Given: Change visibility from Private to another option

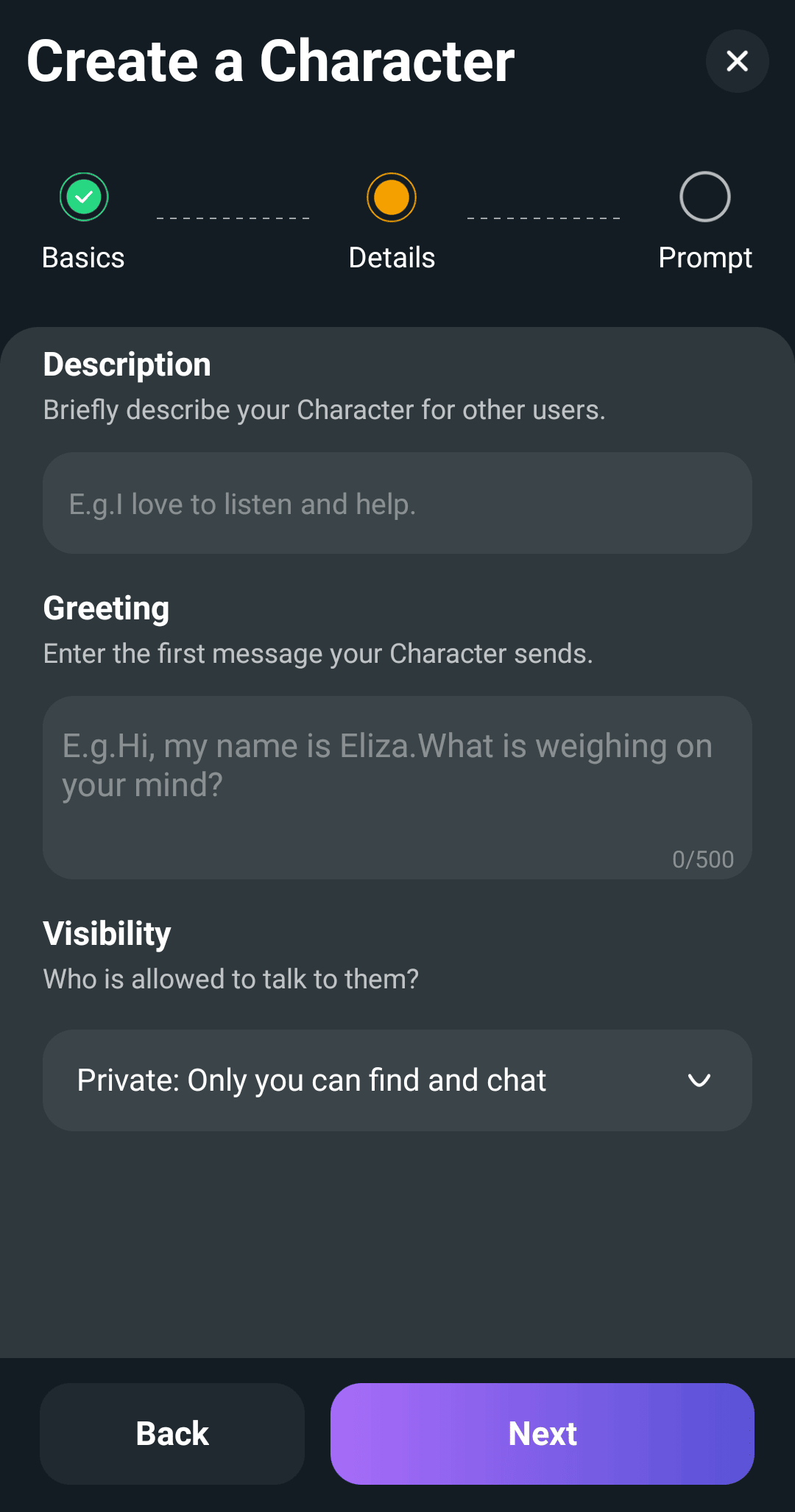Looking at the screenshot, I should coord(397,1080).
